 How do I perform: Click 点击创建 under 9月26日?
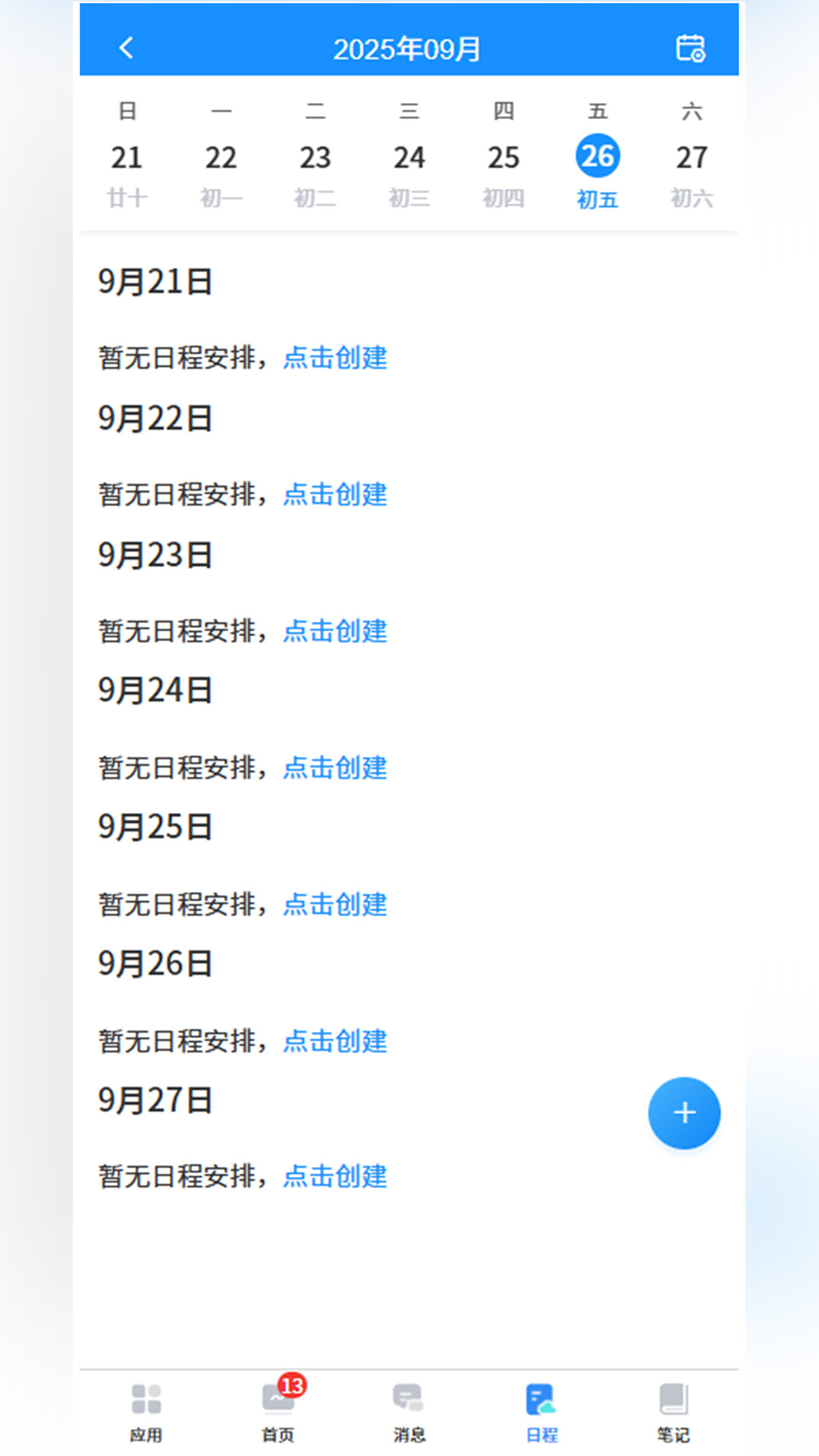pyautogui.click(x=334, y=1041)
